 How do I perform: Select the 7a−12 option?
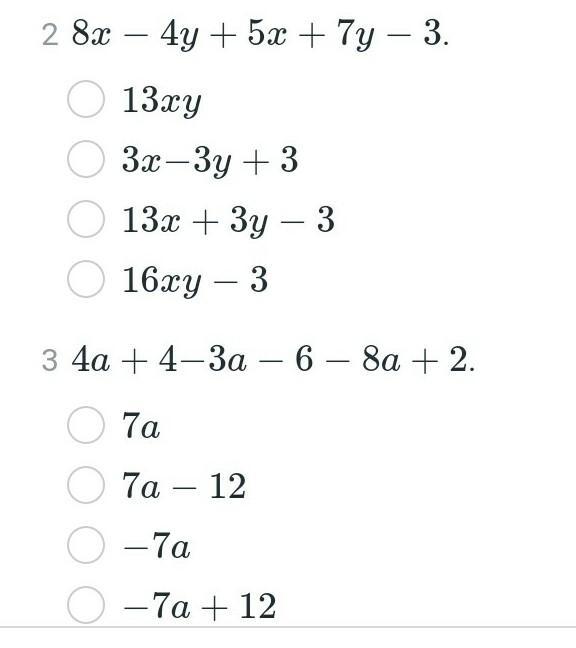pos(86,485)
